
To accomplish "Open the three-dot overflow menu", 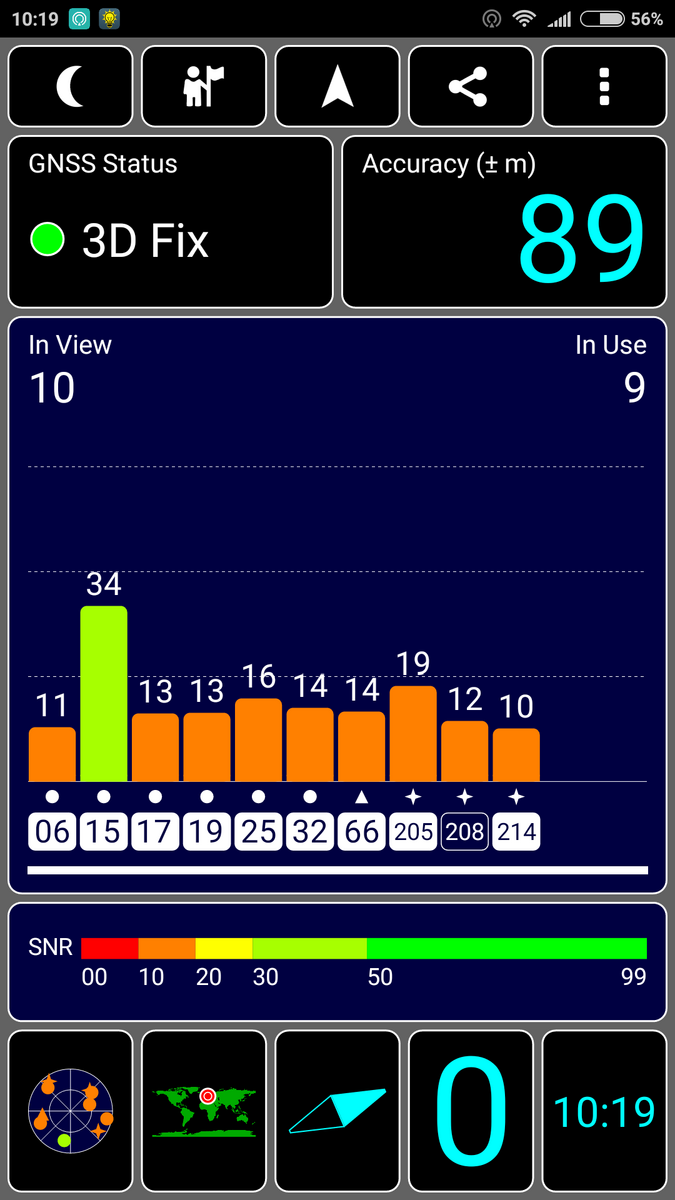I will pos(604,87).
